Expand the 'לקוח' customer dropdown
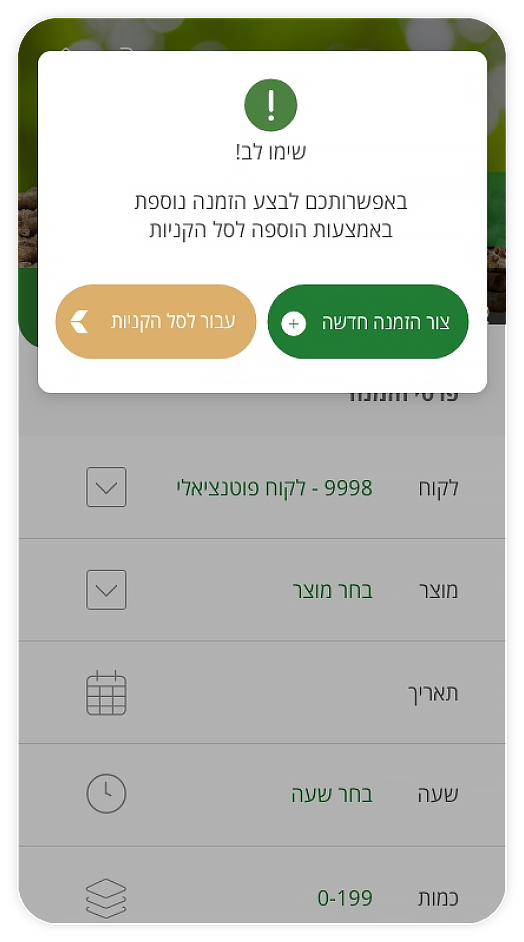The height and width of the screenshot is (942, 524). pyautogui.click(x=106, y=487)
